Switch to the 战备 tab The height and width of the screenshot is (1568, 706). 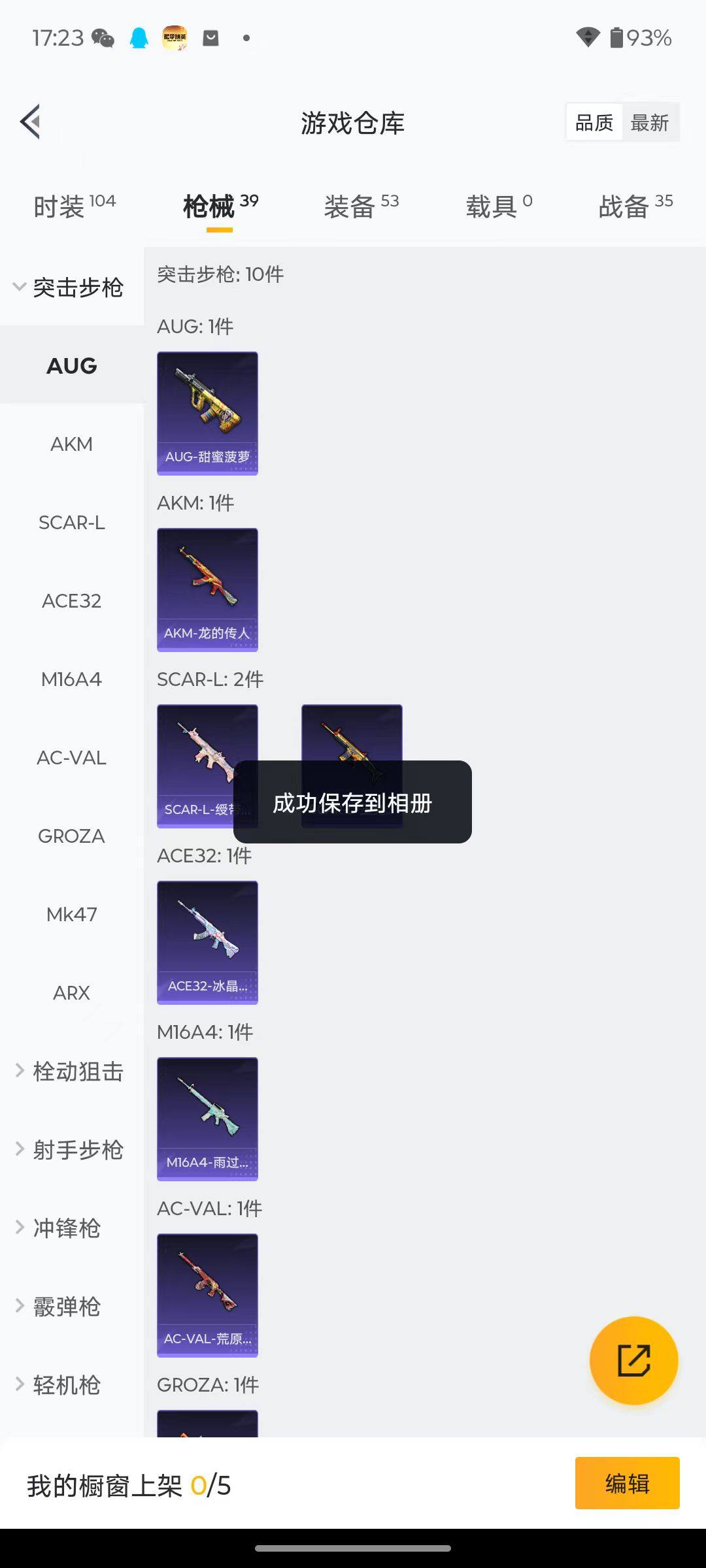tap(635, 206)
